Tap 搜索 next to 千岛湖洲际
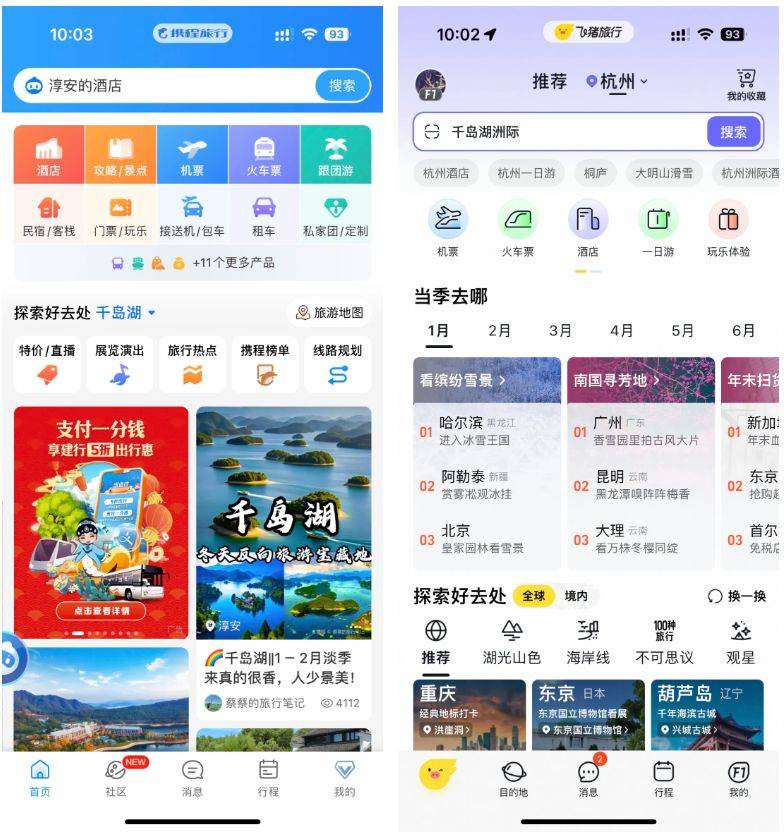The image size is (784, 832). tap(733, 132)
